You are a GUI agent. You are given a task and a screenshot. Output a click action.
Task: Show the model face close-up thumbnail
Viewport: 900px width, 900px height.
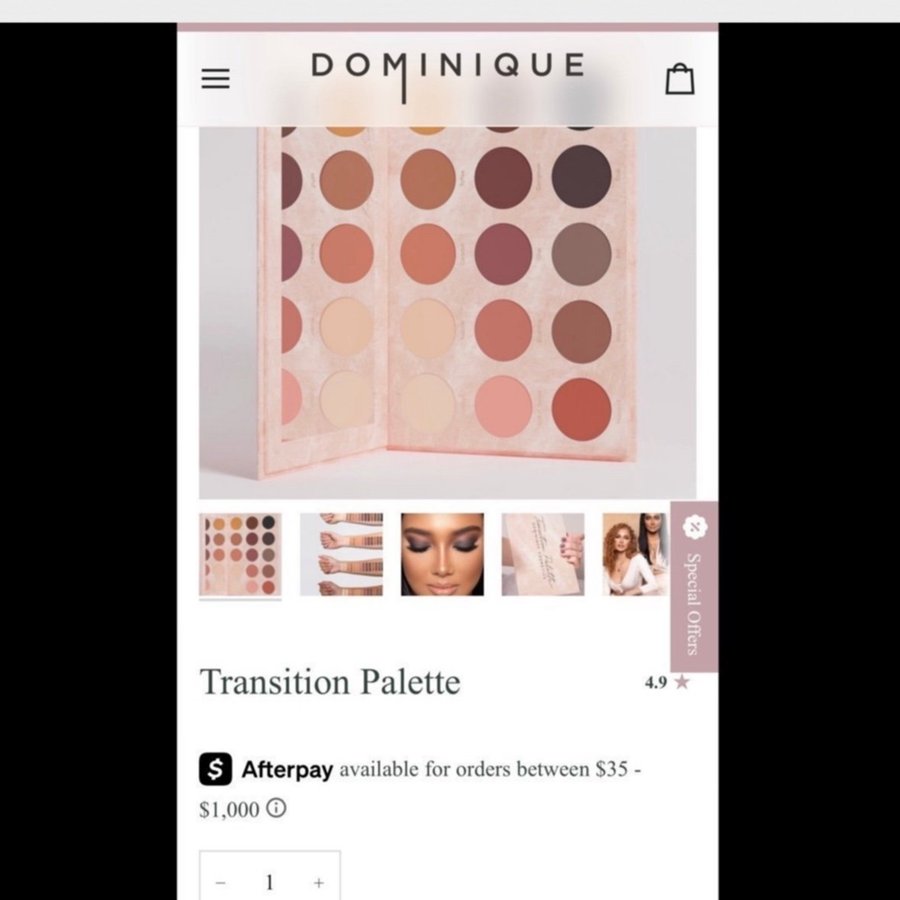tap(442, 554)
